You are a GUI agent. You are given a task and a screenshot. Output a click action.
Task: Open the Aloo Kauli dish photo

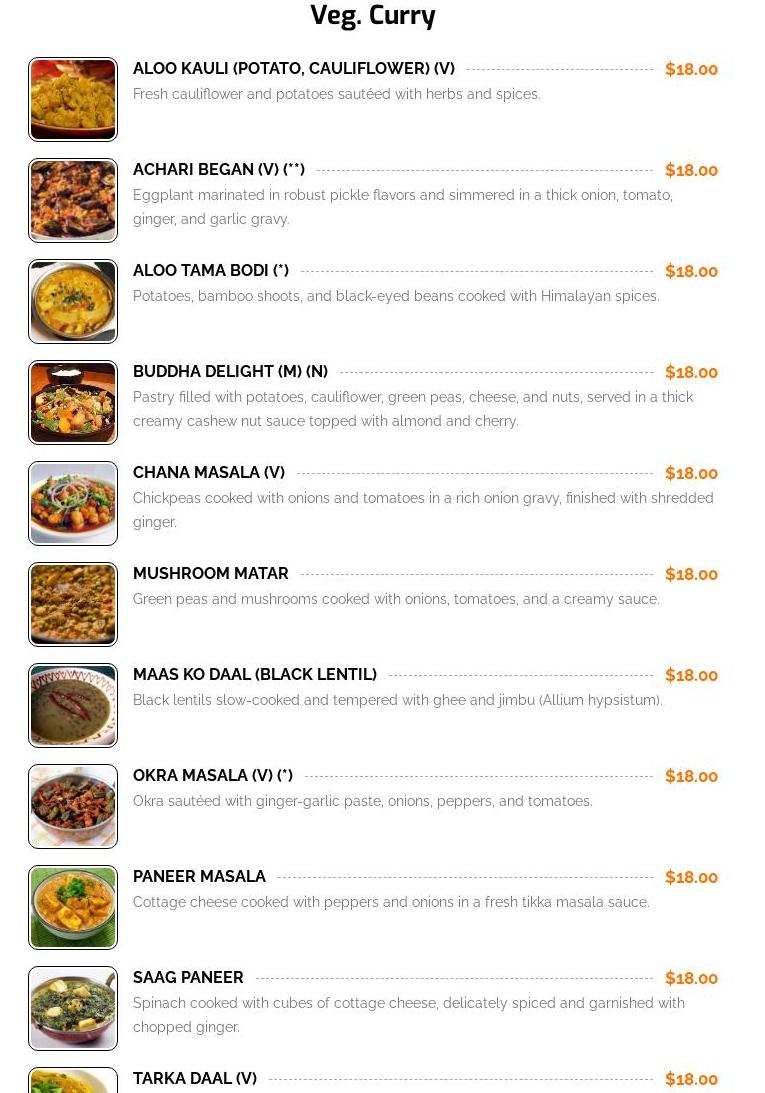[73, 100]
